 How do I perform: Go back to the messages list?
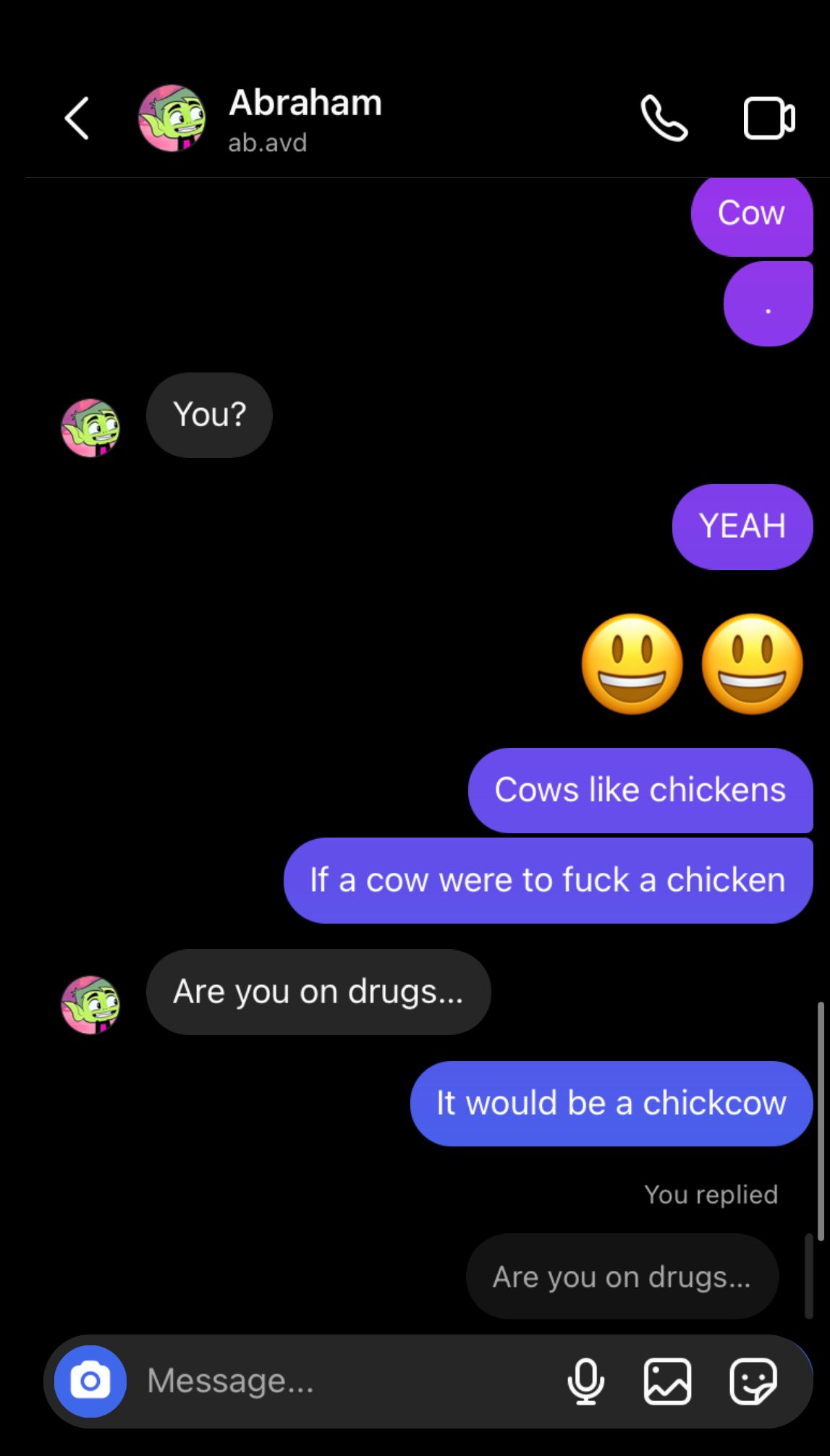77,118
